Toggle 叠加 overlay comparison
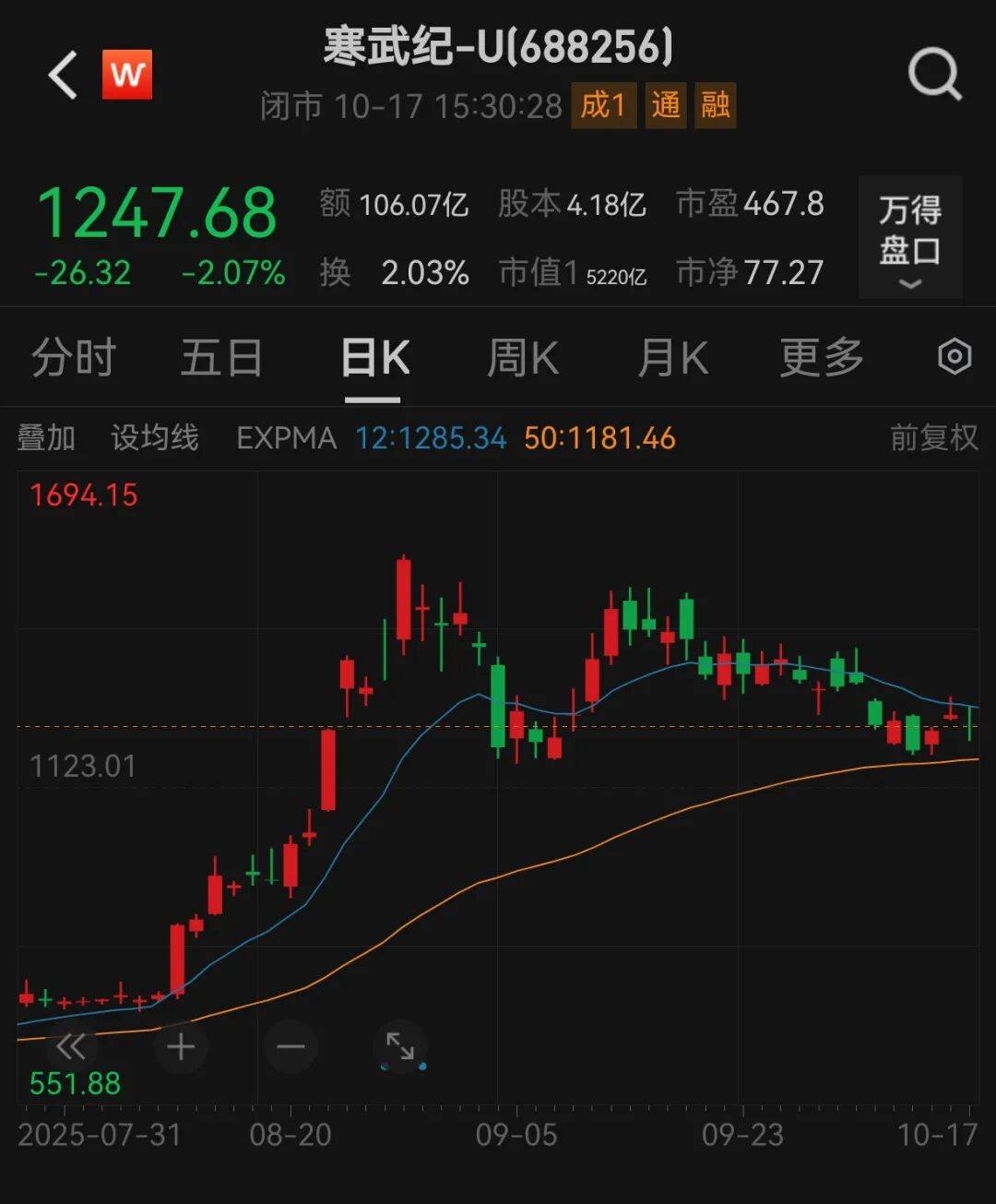The image size is (996, 1204). [x=47, y=437]
